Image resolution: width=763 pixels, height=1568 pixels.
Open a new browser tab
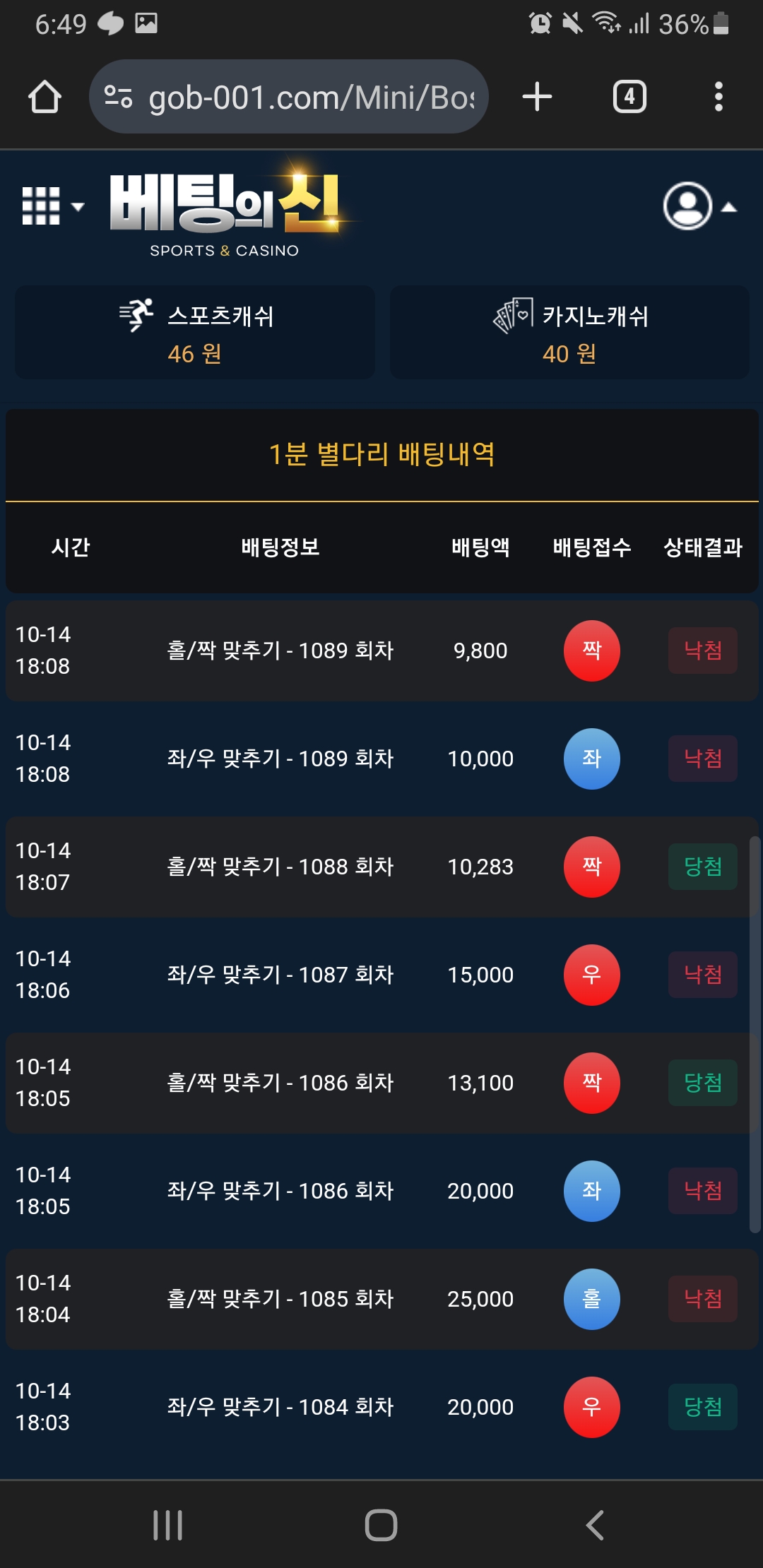(537, 97)
